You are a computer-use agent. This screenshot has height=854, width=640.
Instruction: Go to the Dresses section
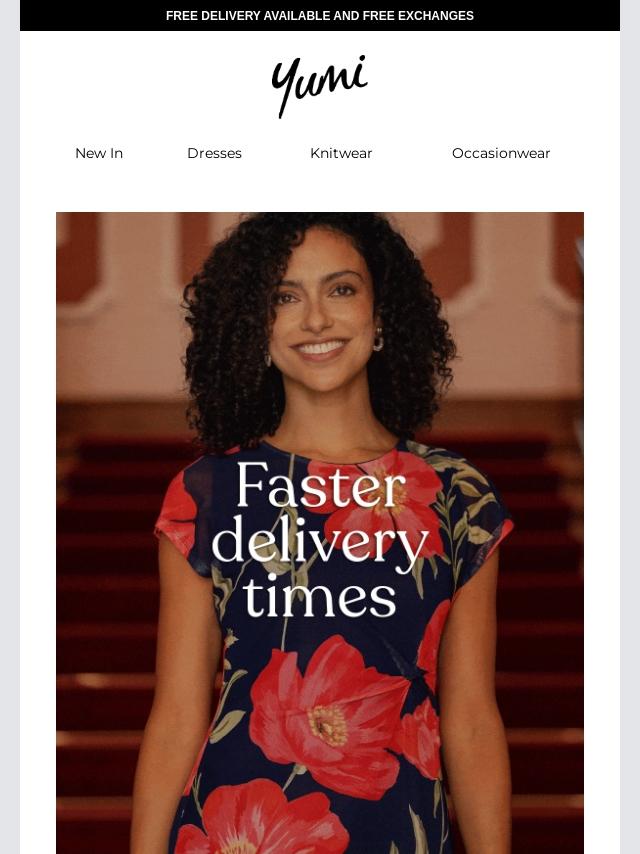point(214,153)
